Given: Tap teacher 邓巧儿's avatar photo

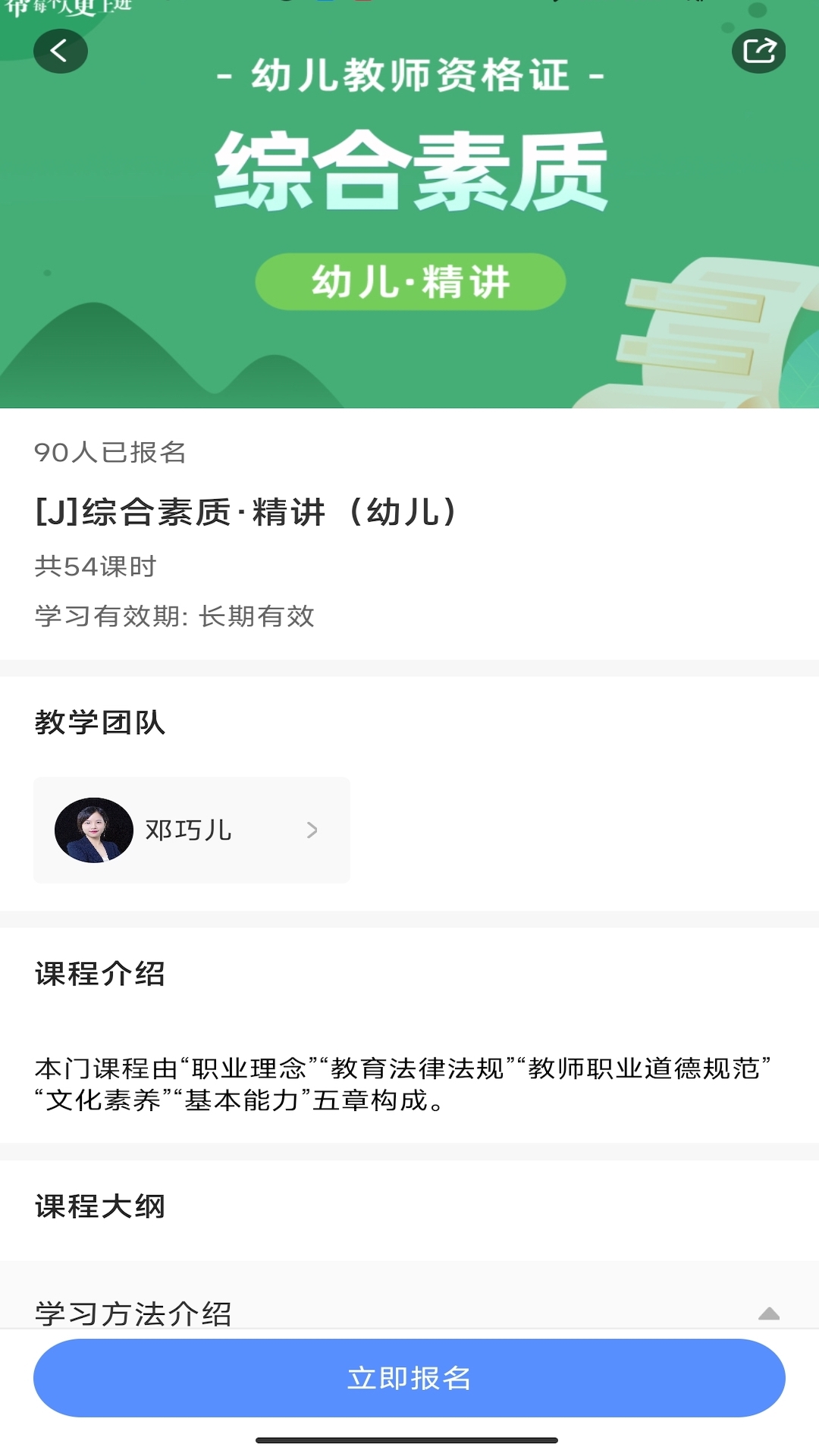Looking at the screenshot, I should click(x=91, y=830).
